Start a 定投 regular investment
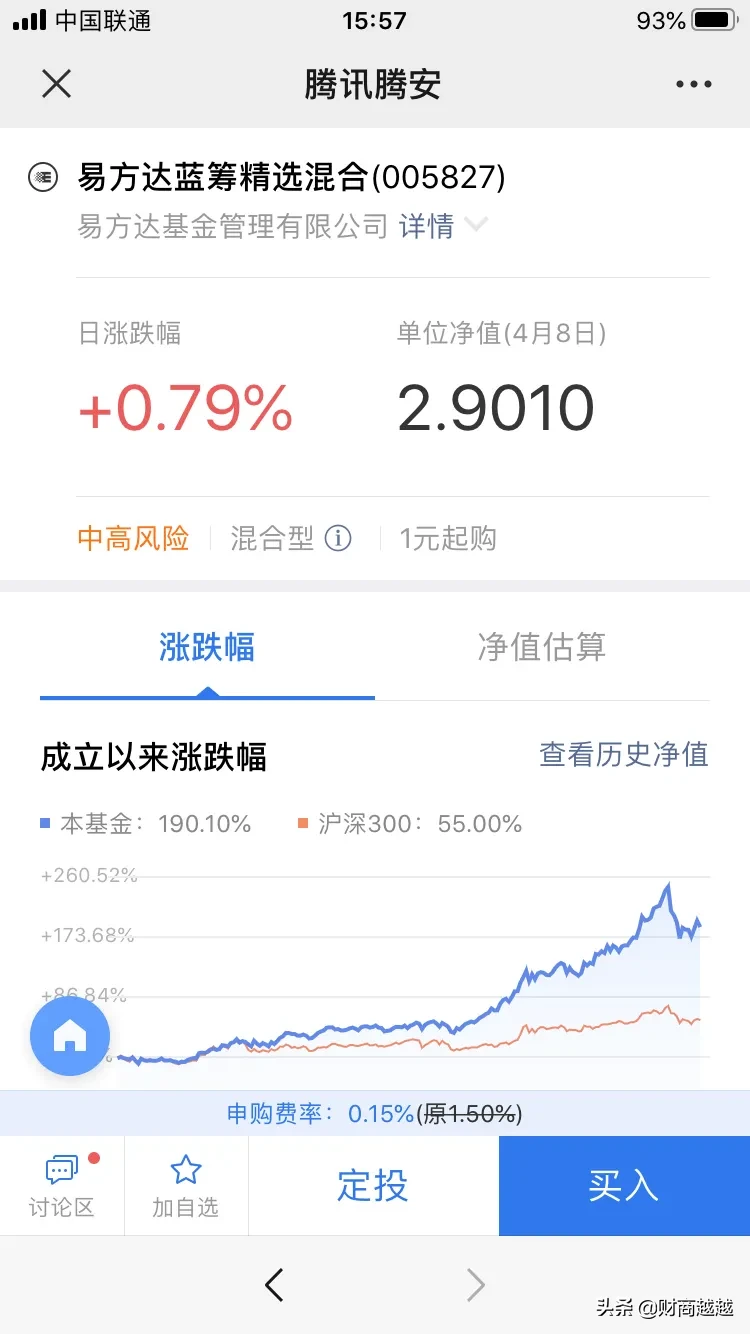This screenshot has width=750, height=1334. pos(373,1186)
